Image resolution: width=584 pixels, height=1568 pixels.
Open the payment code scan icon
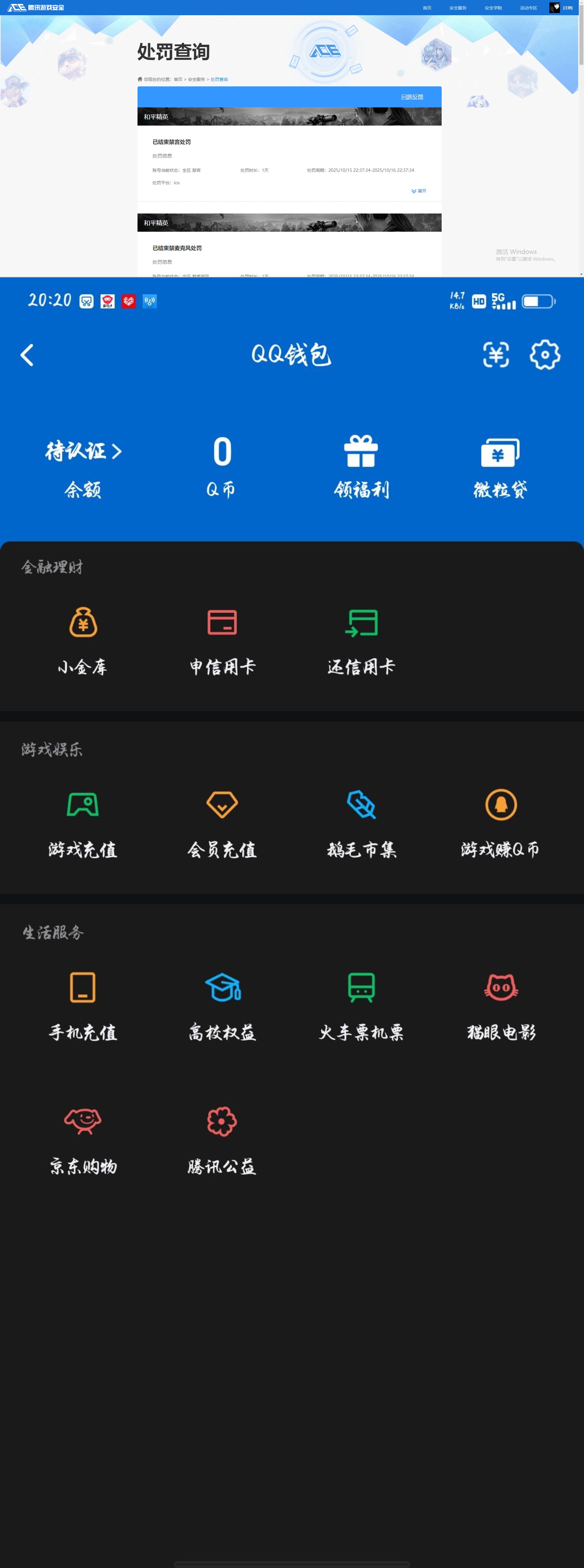click(496, 355)
